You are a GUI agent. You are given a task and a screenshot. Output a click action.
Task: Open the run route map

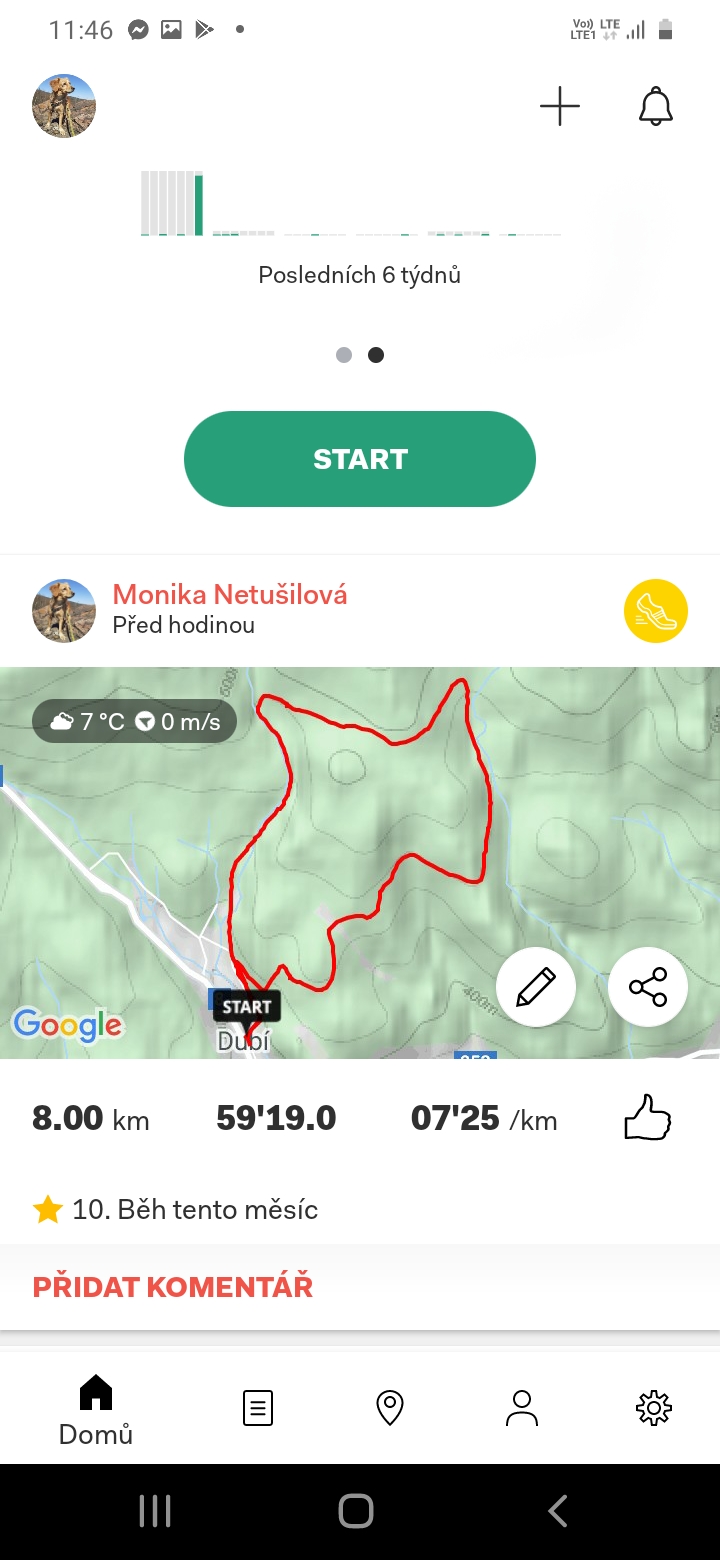pos(360,862)
